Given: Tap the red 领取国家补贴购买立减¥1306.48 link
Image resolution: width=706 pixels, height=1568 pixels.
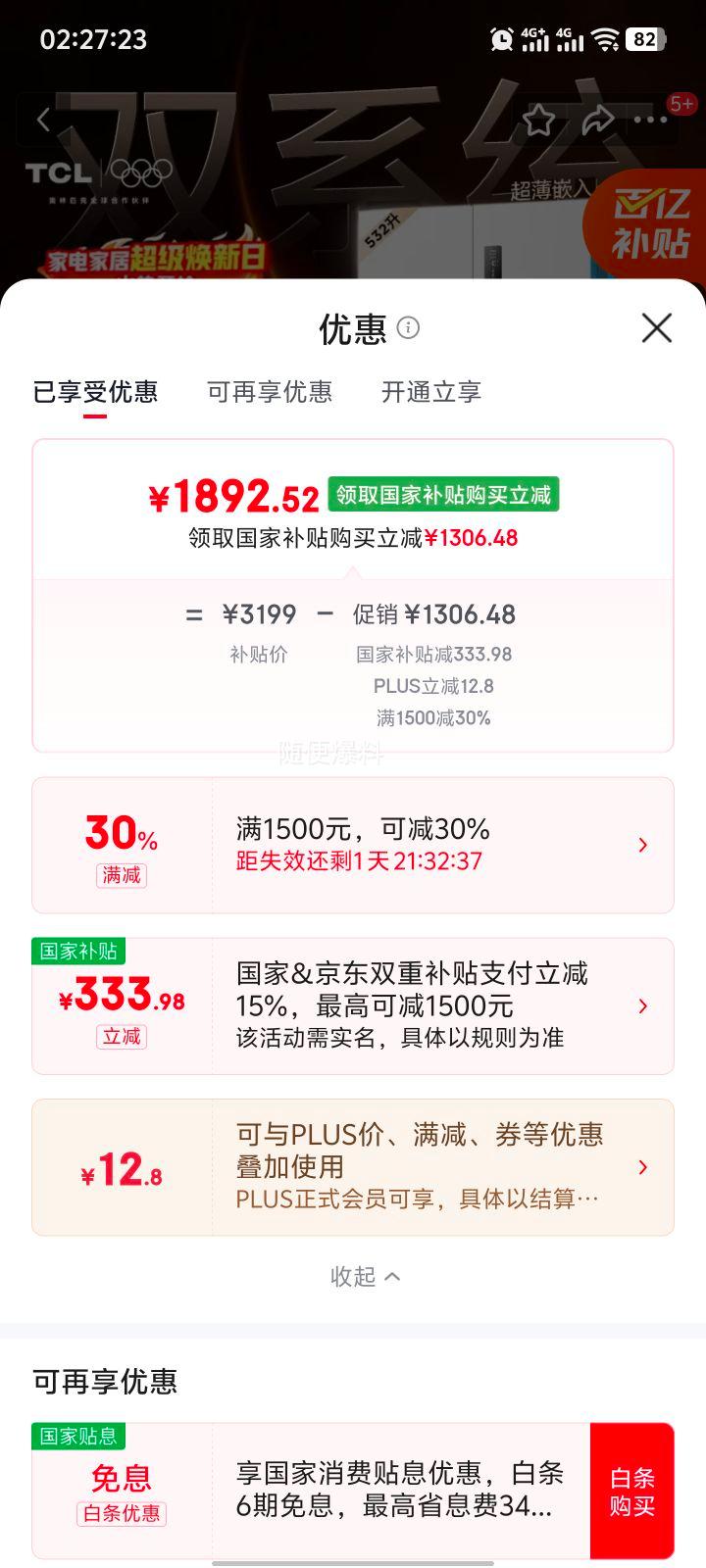Looking at the screenshot, I should 353,538.
